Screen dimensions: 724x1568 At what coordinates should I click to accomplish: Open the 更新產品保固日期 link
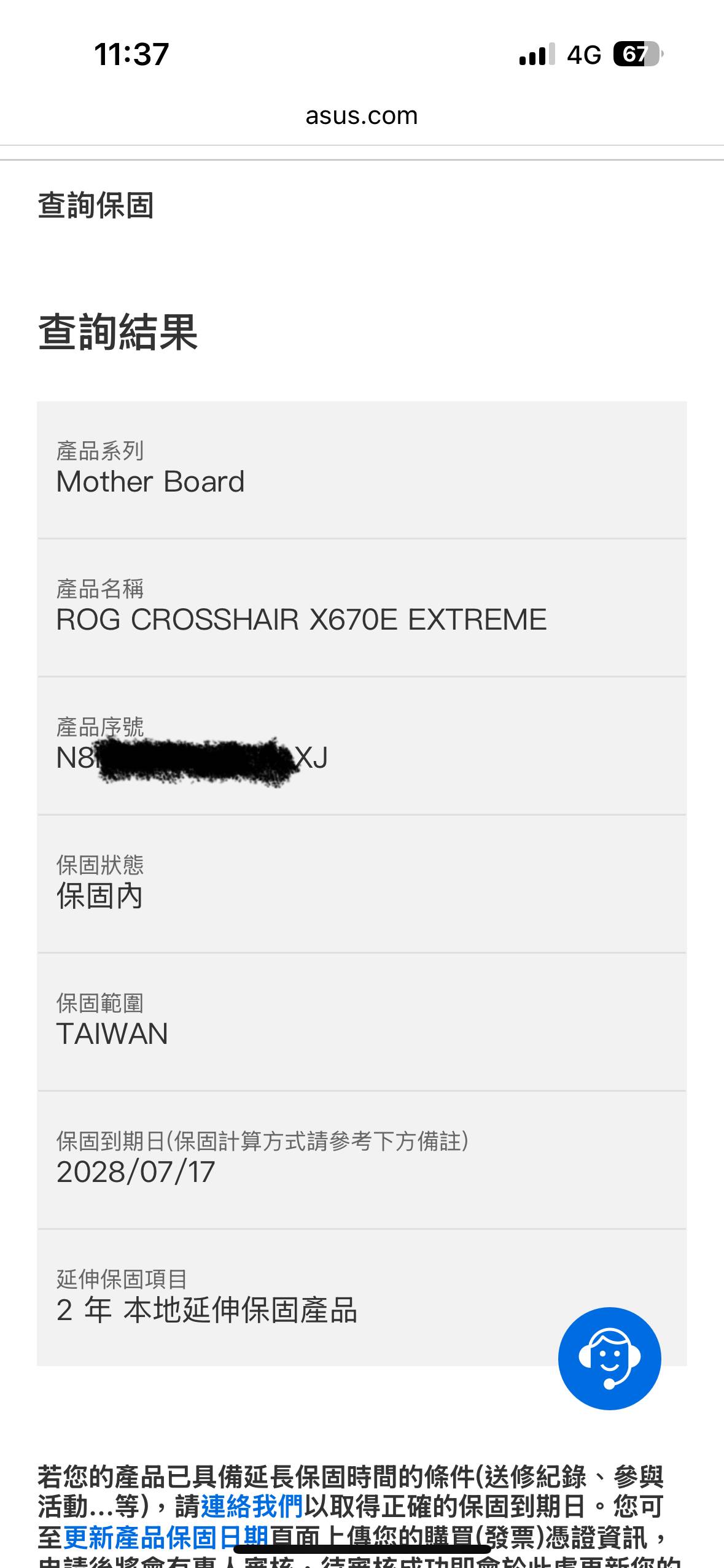(x=166, y=1537)
